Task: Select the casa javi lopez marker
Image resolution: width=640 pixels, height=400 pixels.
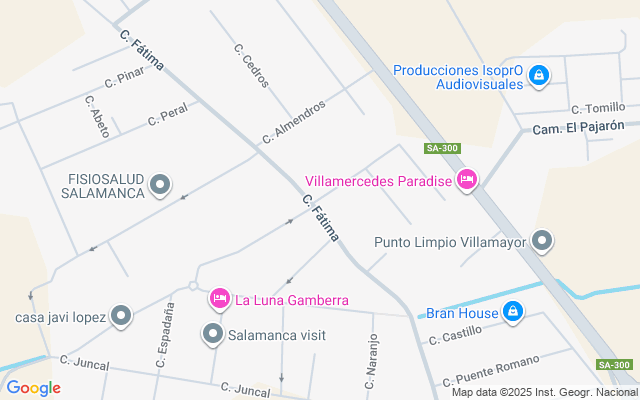Action: coord(121,317)
